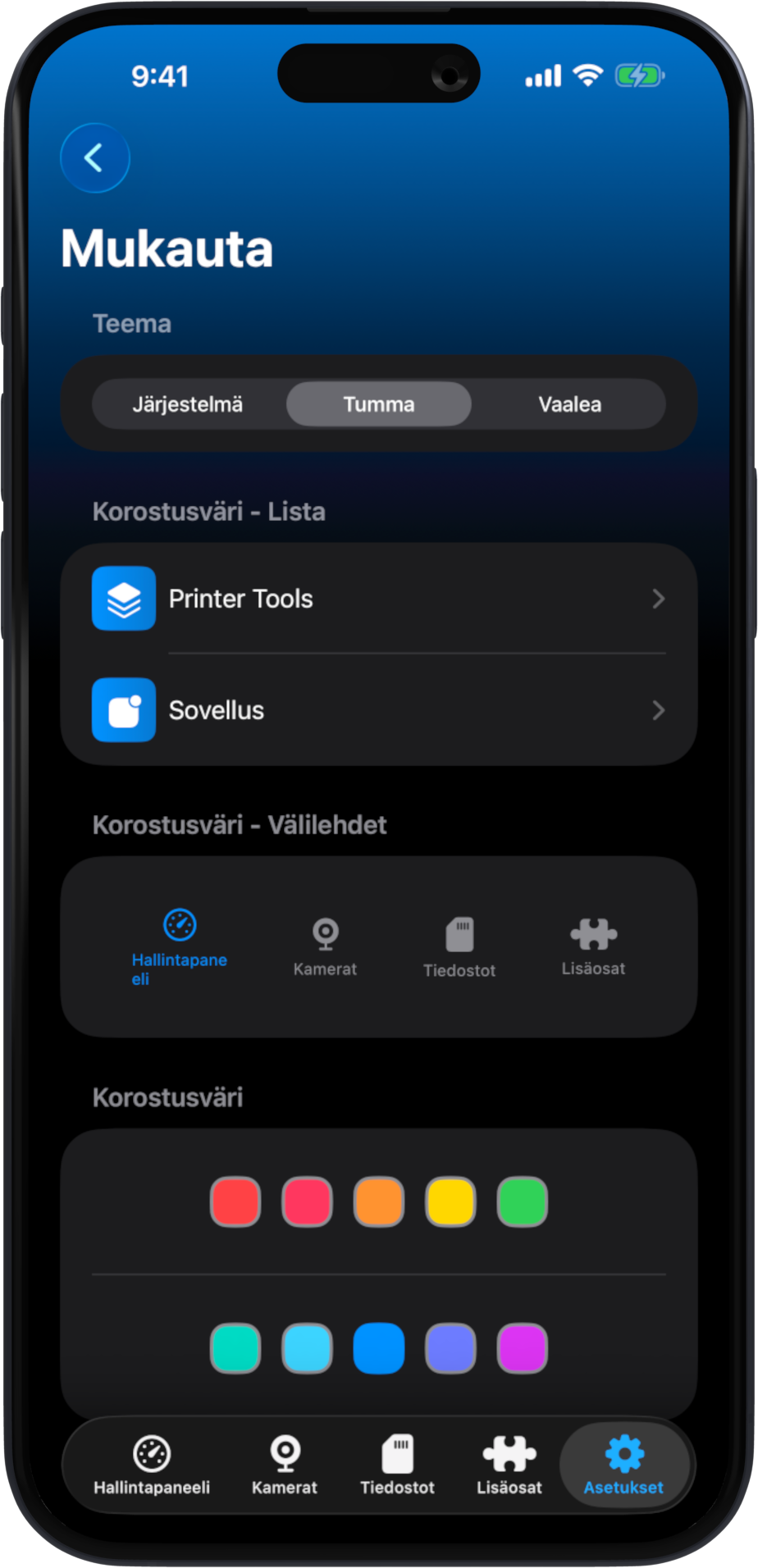Go to the Tiedostot tab in the bottom bar

[x=398, y=1465]
